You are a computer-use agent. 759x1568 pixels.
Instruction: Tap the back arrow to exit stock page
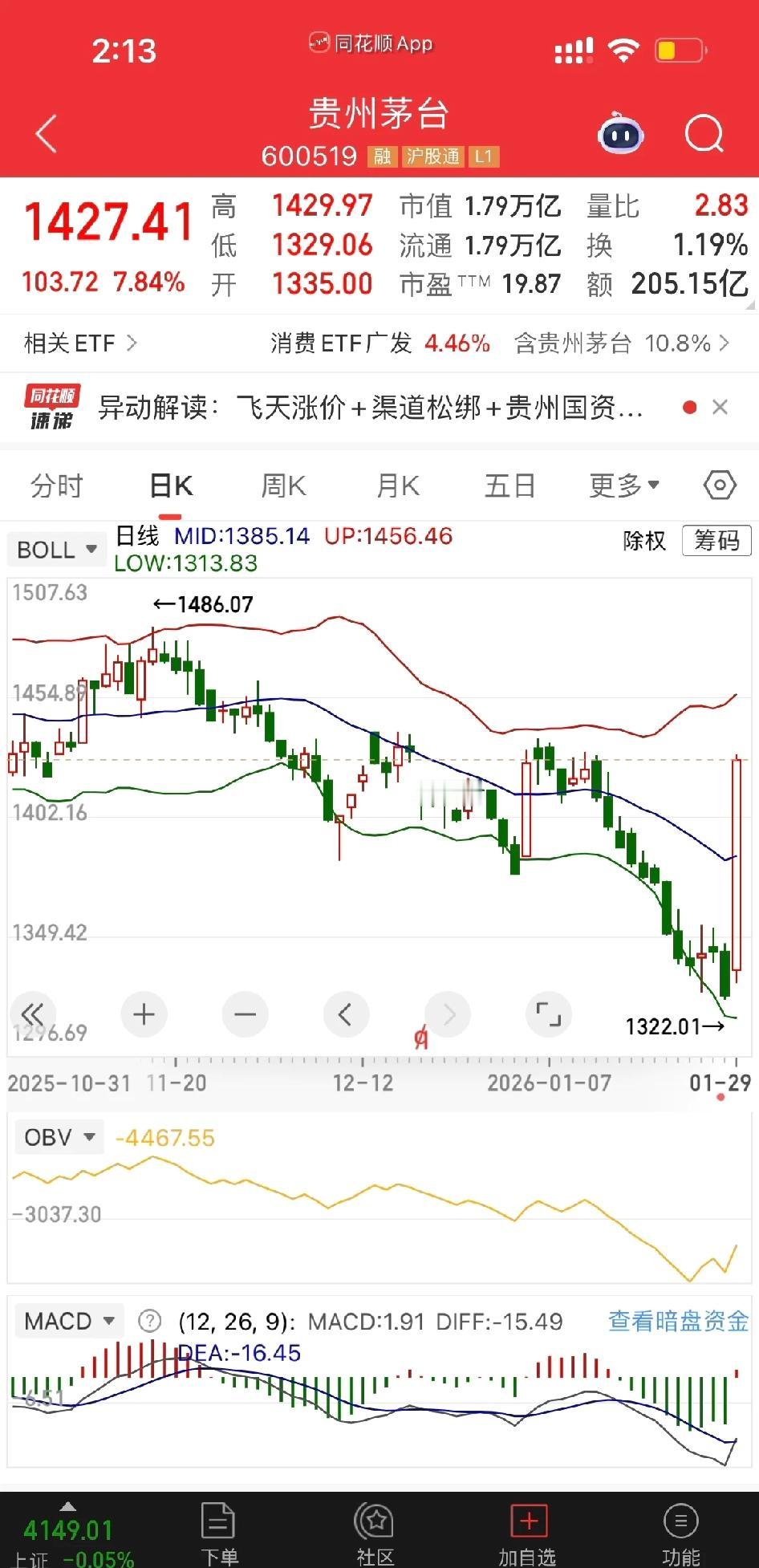click(x=46, y=135)
